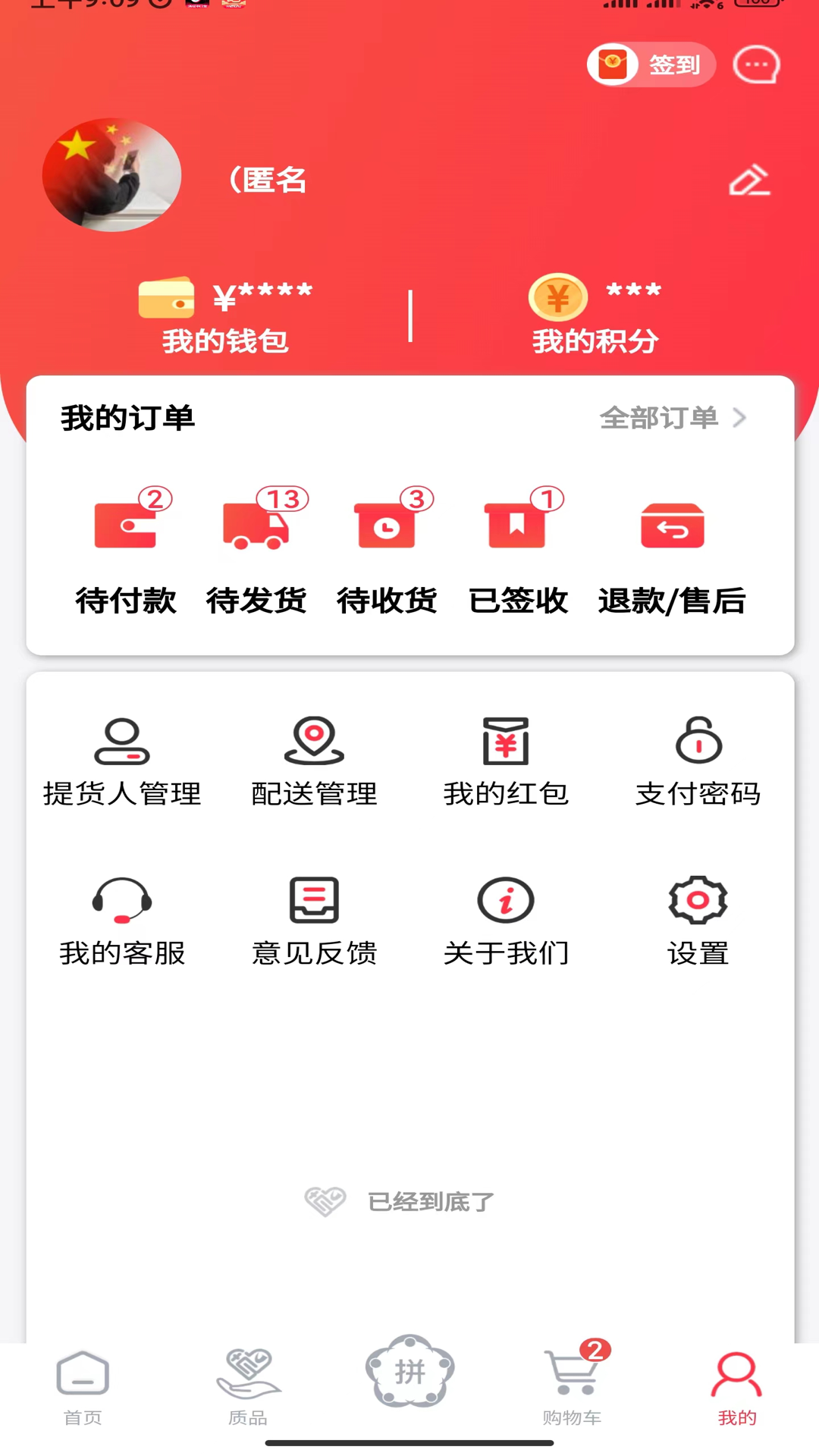The width and height of the screenshot is (819, 1456).
Task: Switch to the 首页 home tab
Action: click(x=83, y=1388)
